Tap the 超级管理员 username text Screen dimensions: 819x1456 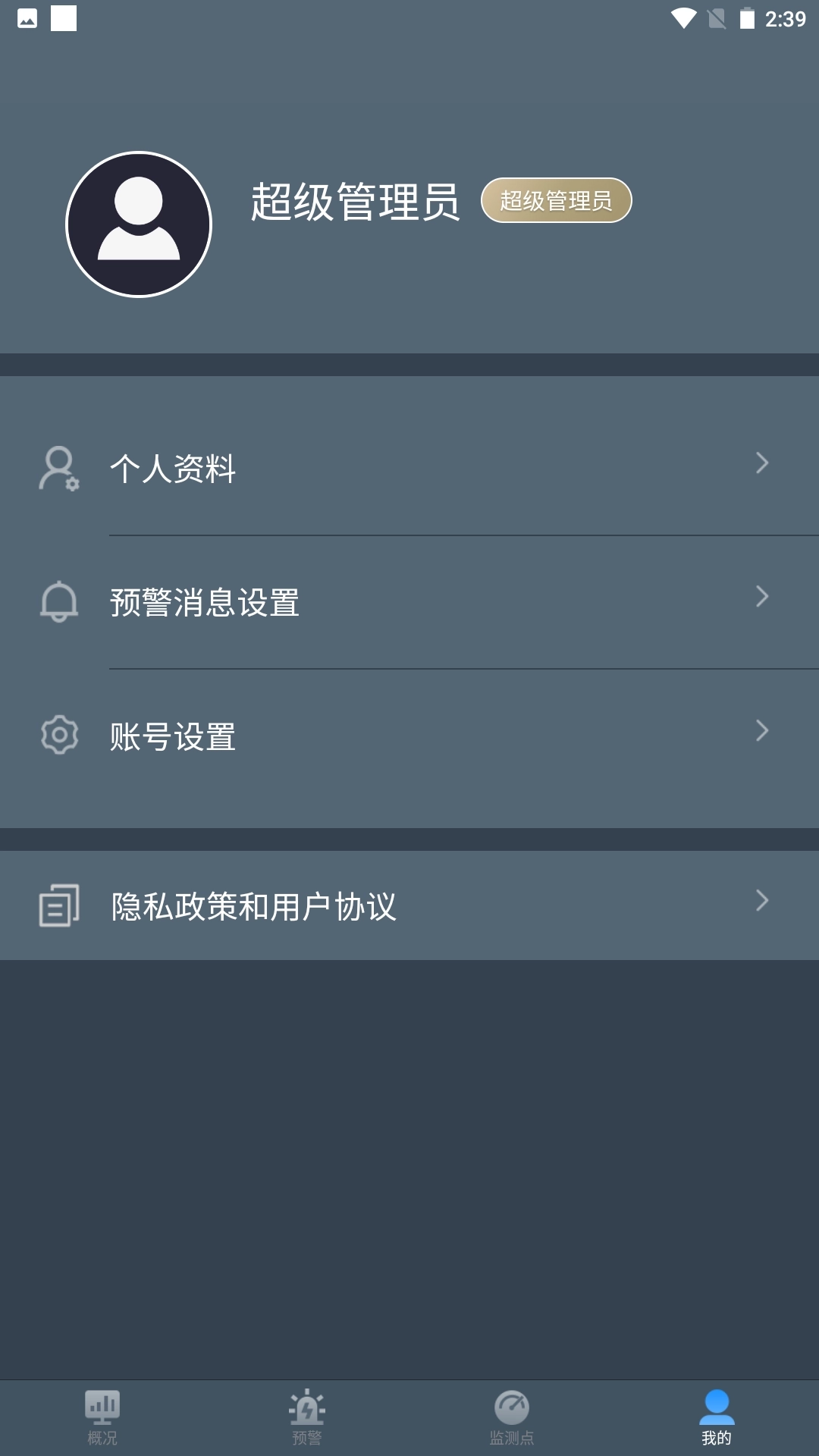(356, 201)
